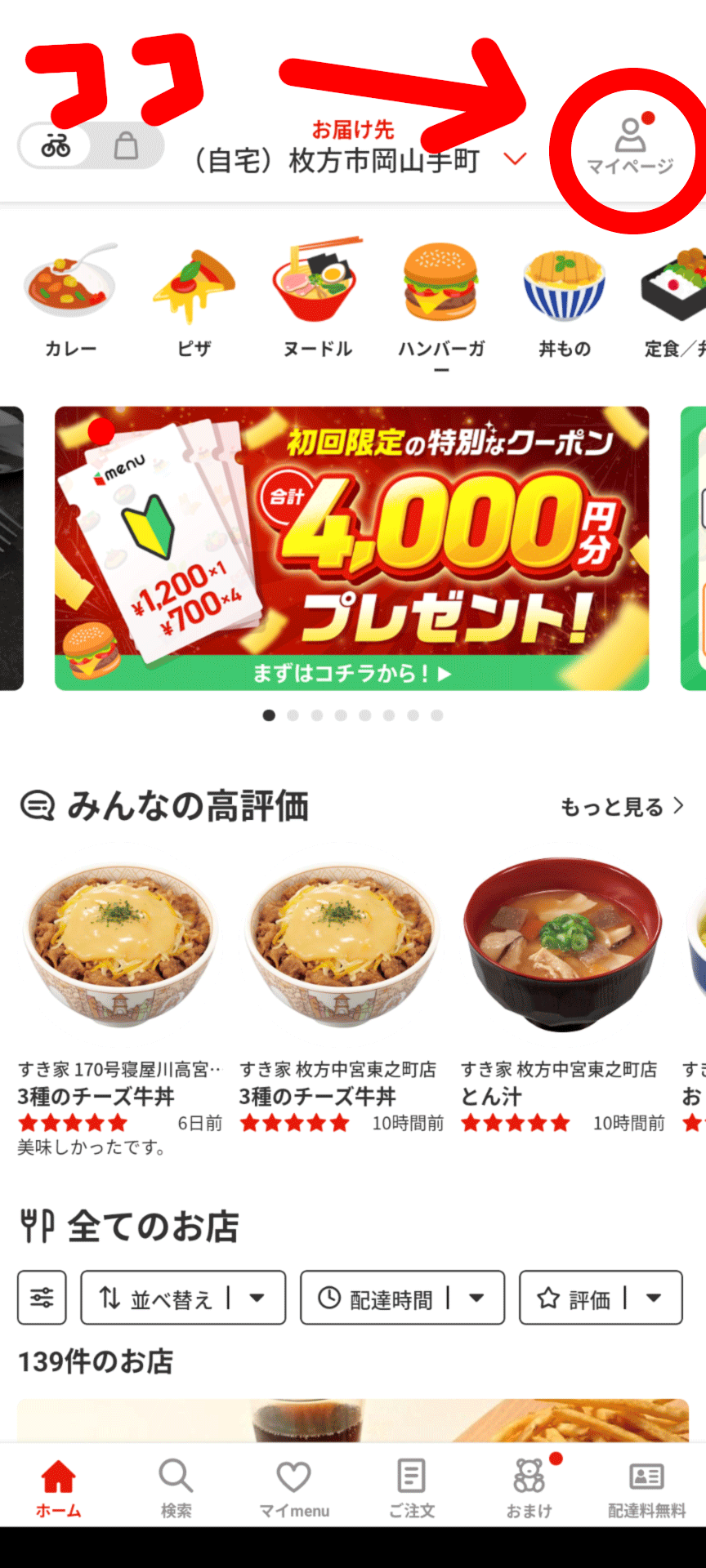
Task: Switch to the 検索 tab
Action: (176, 1488)
